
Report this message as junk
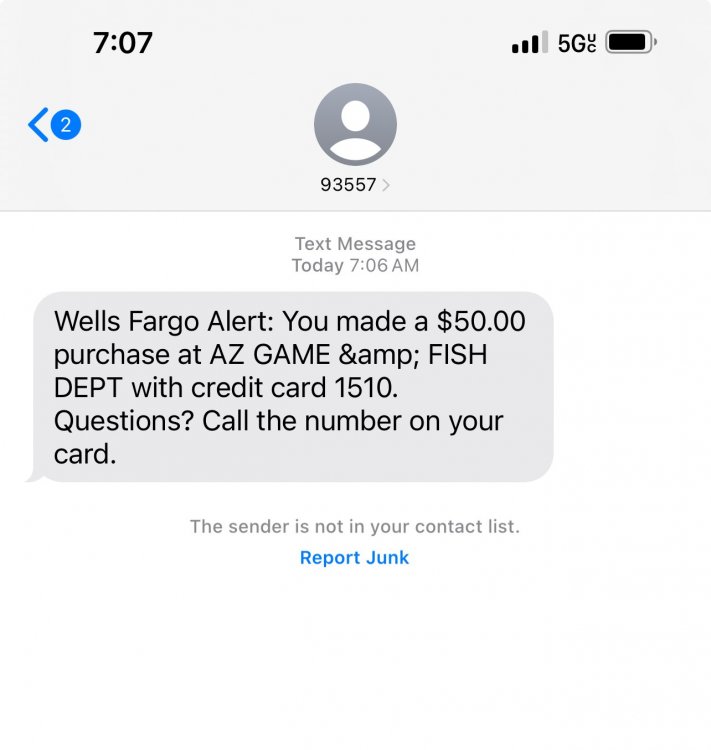[x=354, y=558]
